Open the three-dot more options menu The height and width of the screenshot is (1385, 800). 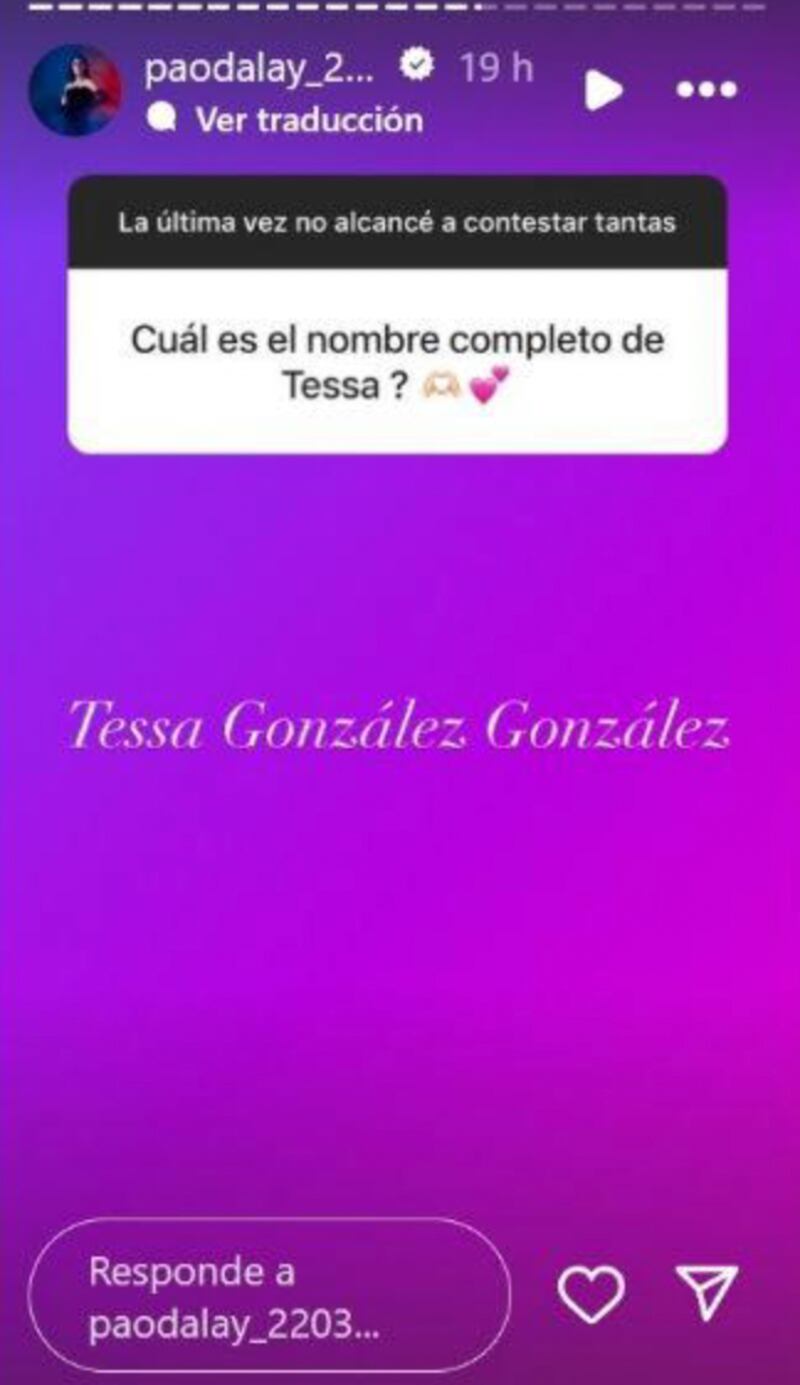[707, 90]
